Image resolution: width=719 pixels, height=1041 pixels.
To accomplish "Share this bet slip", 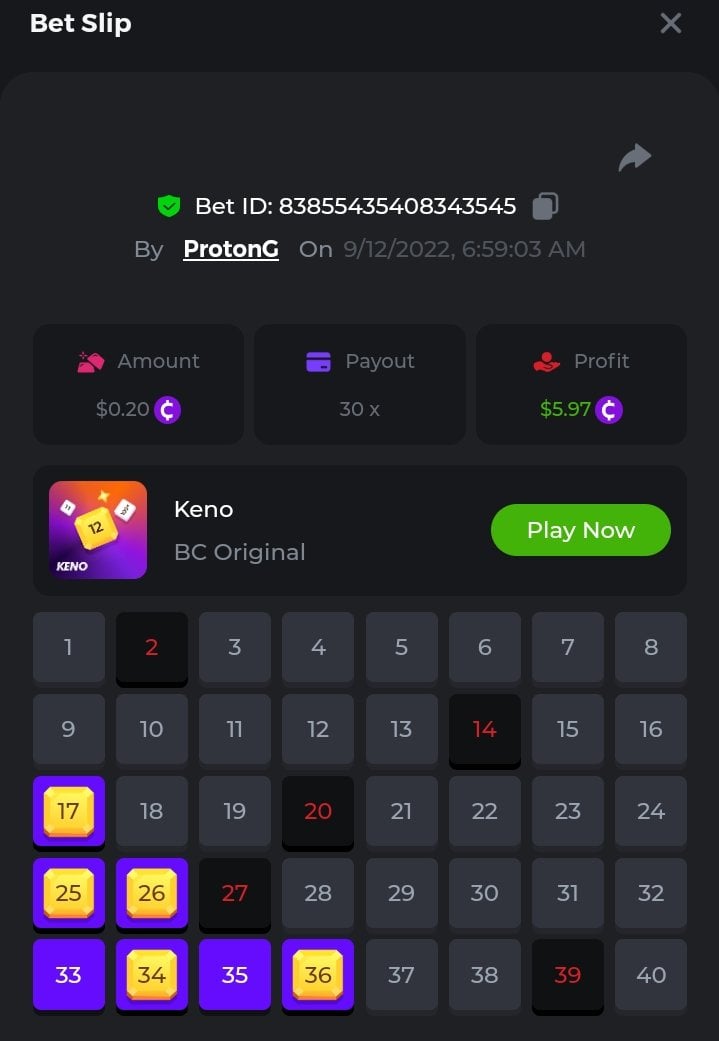I will [x=635, y=157].
